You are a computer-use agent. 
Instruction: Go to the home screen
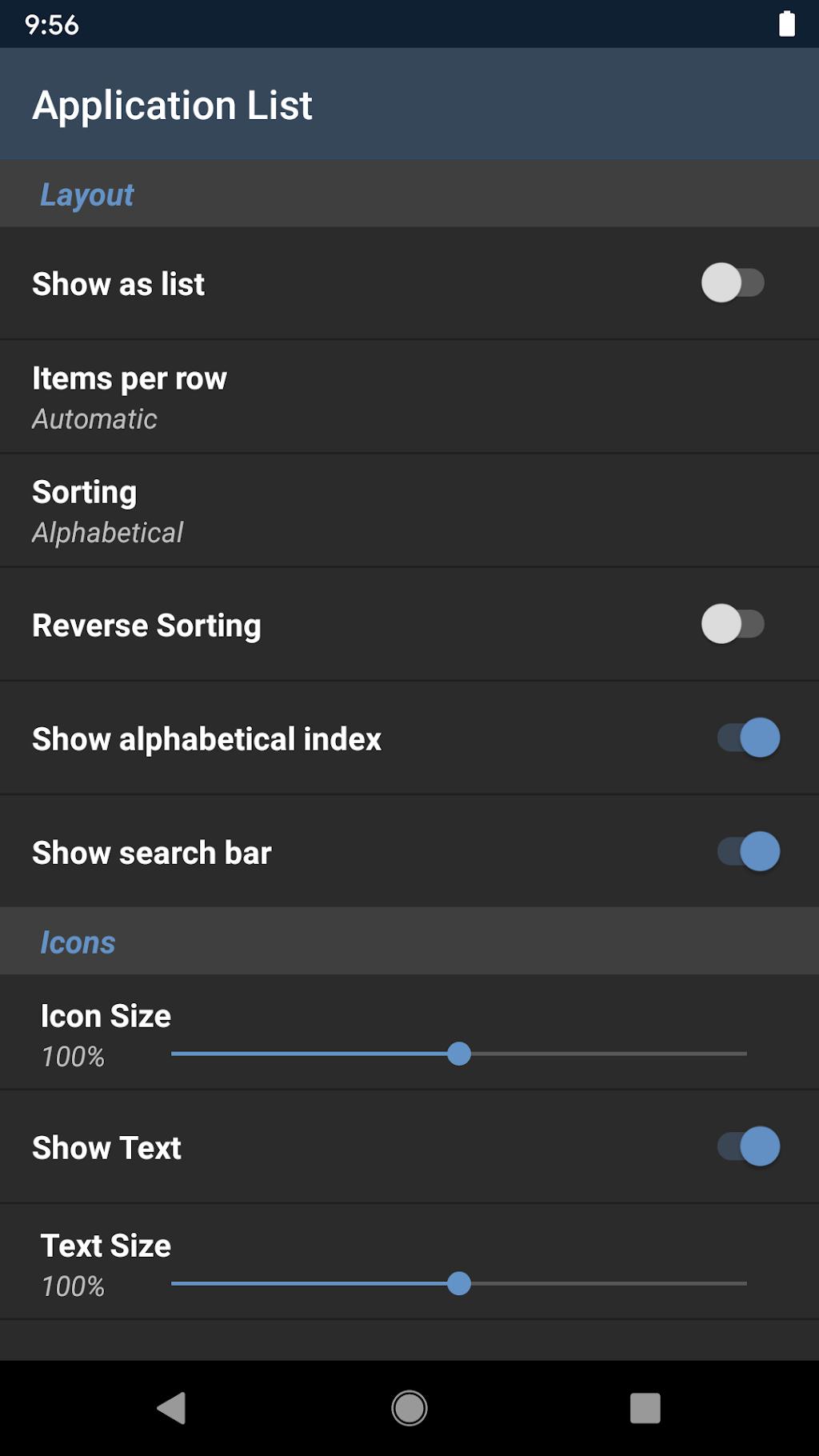409,1408
